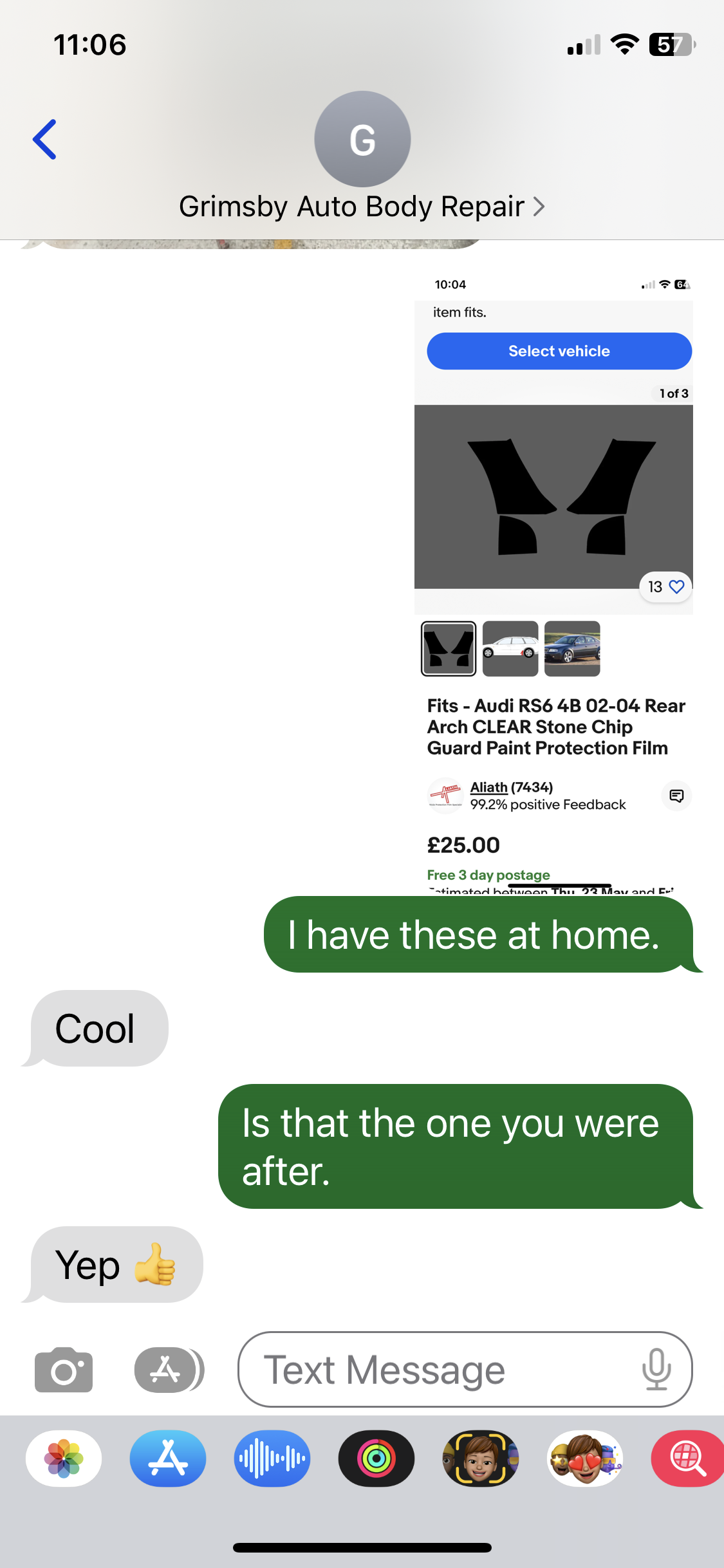Open the Photos app in the app strip
Image resolution: width=724 pixels, height=1568 pixels.
pyautogui.click(x=64, y=1459)
